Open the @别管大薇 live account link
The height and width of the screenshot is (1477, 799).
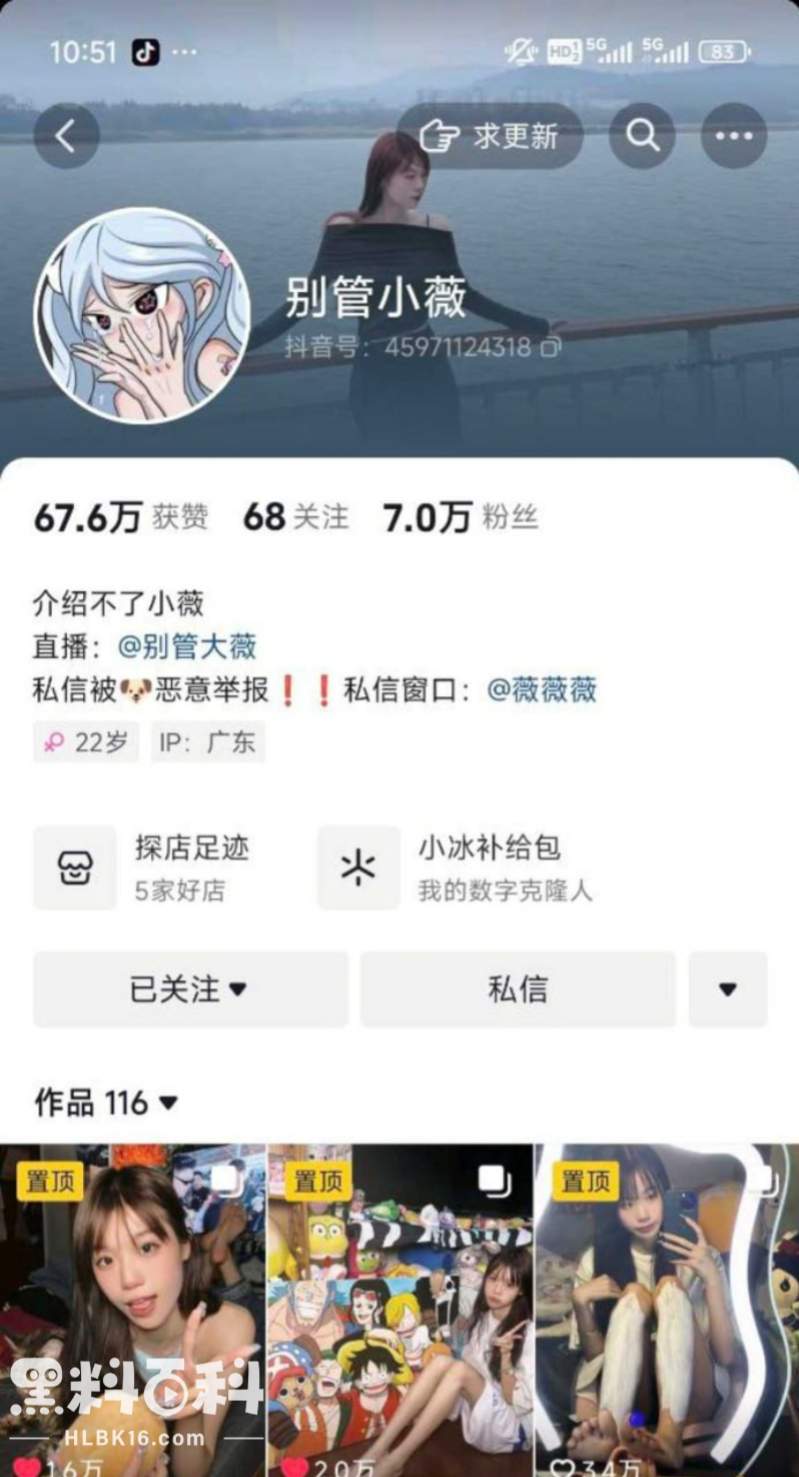pos(187,646)
